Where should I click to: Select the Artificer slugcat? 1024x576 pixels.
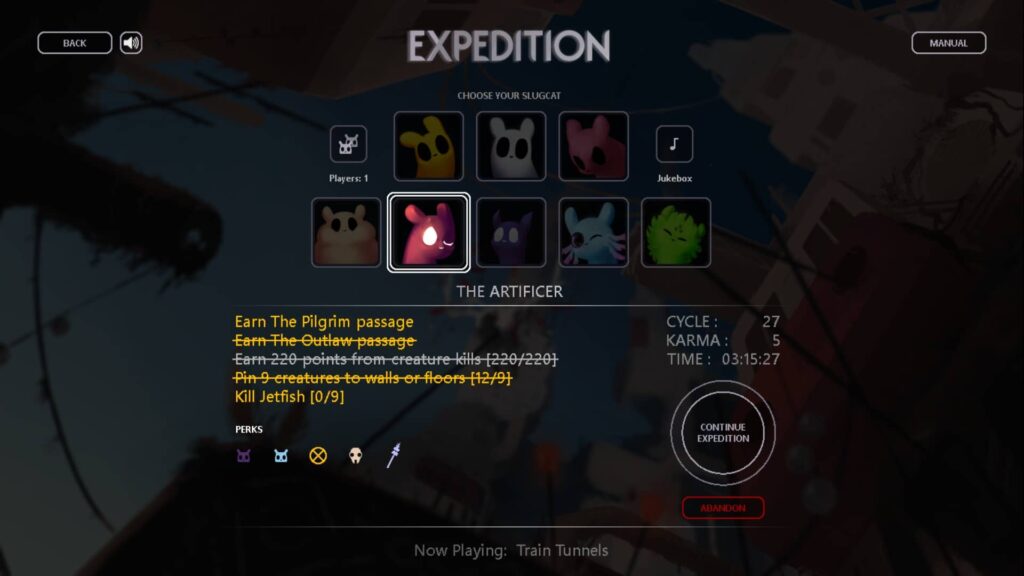click(428, 232)
